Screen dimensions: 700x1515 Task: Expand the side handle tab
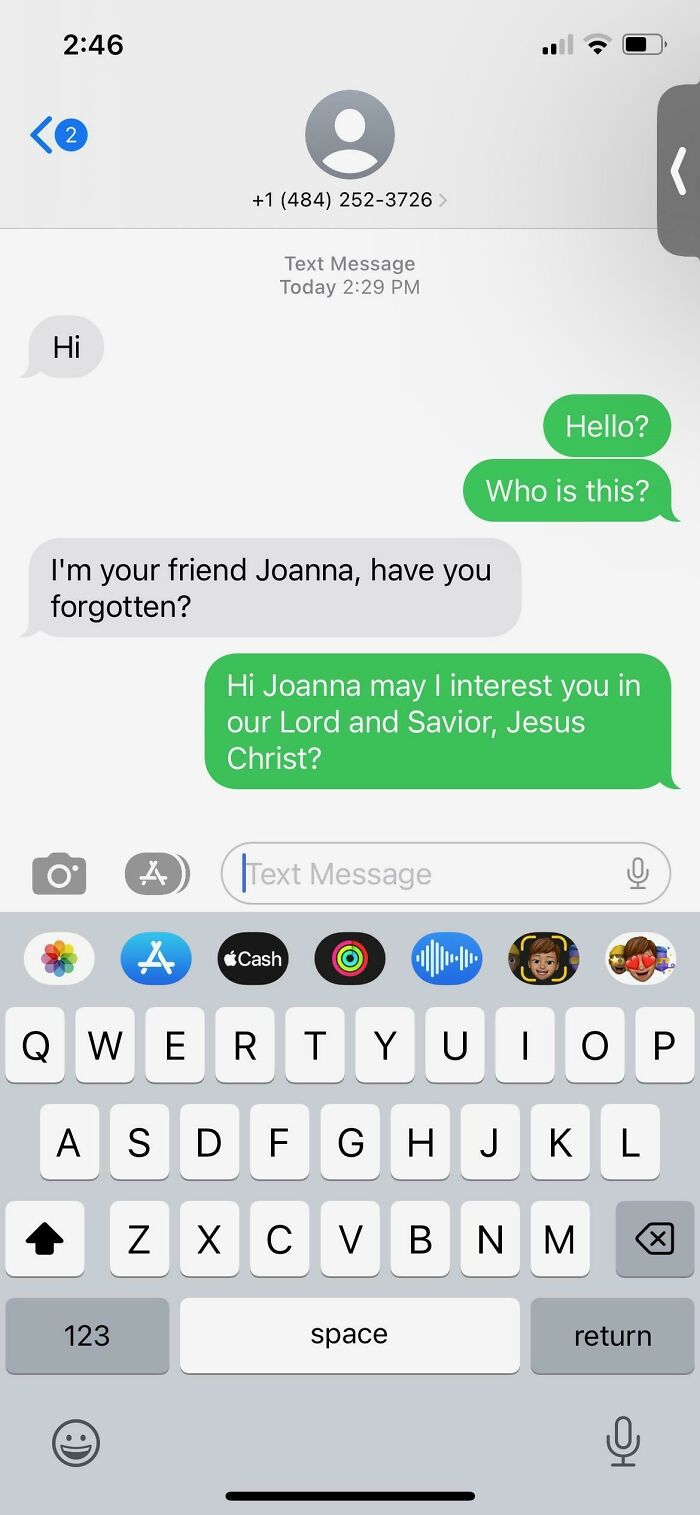pos(679,170)
